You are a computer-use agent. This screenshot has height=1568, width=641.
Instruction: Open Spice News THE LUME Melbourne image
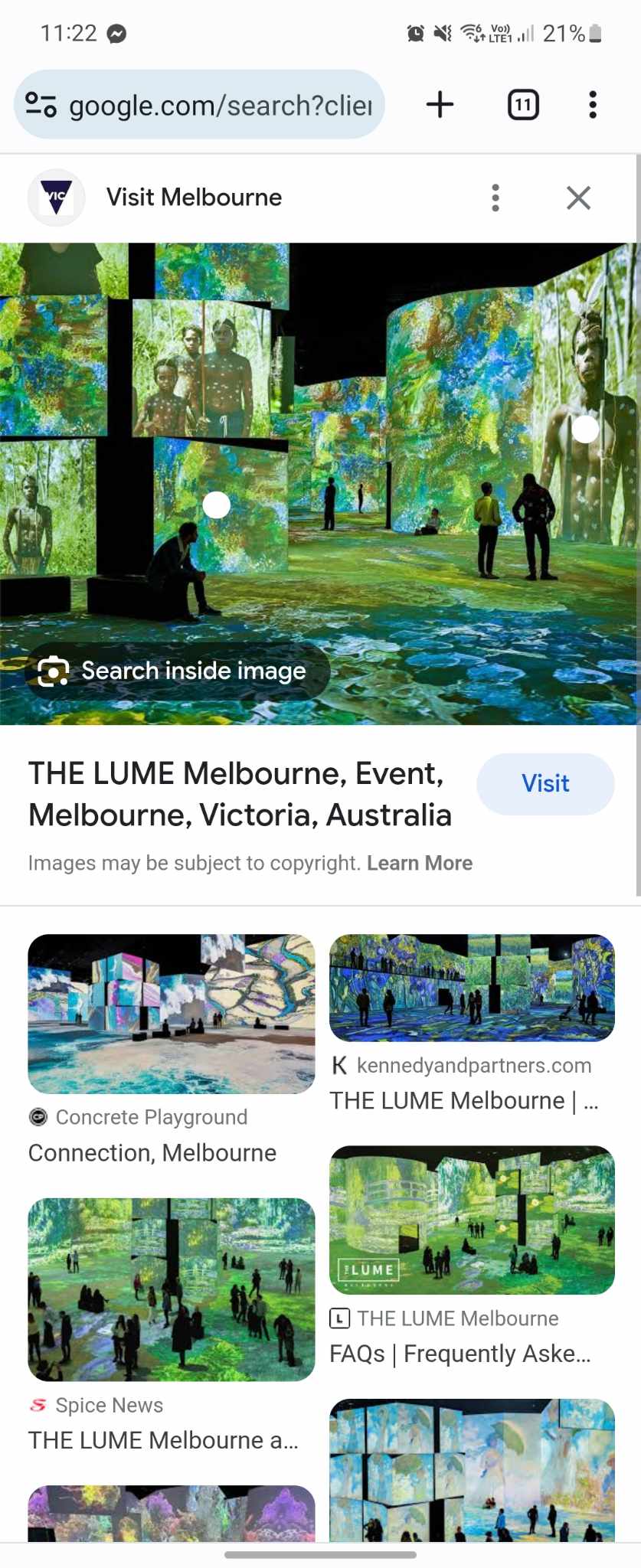click(172, 1289)
